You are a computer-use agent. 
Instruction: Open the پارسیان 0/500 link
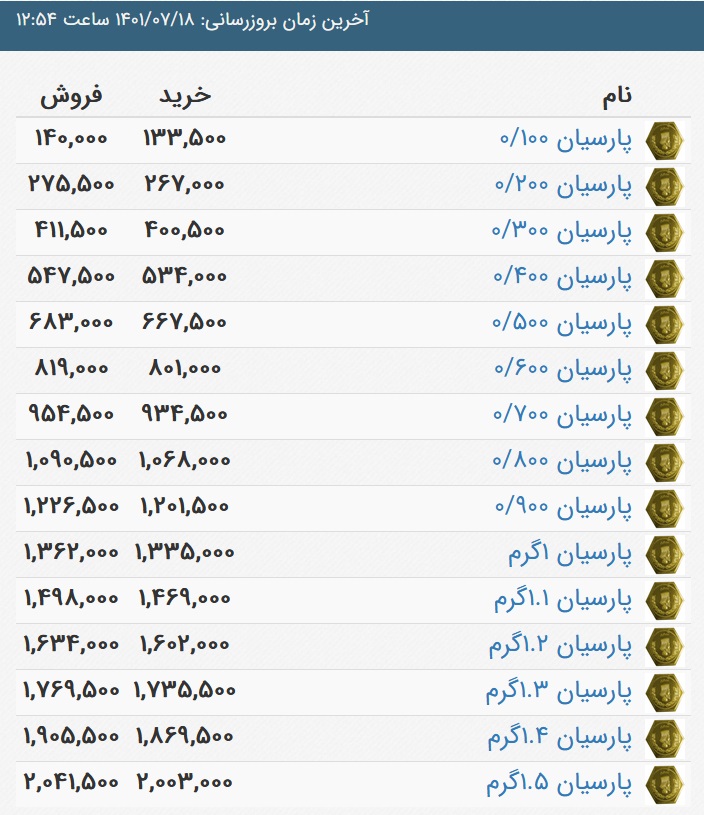coord(566,324)
